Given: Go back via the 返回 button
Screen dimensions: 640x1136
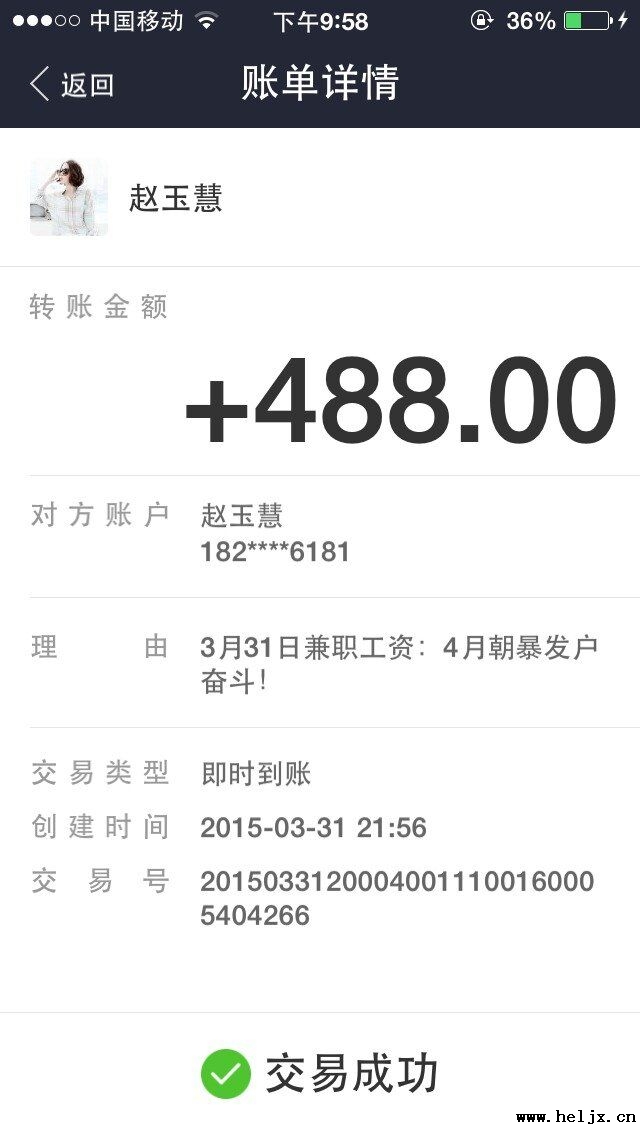Looking at the screenshot, I should [x=72, y=84].
